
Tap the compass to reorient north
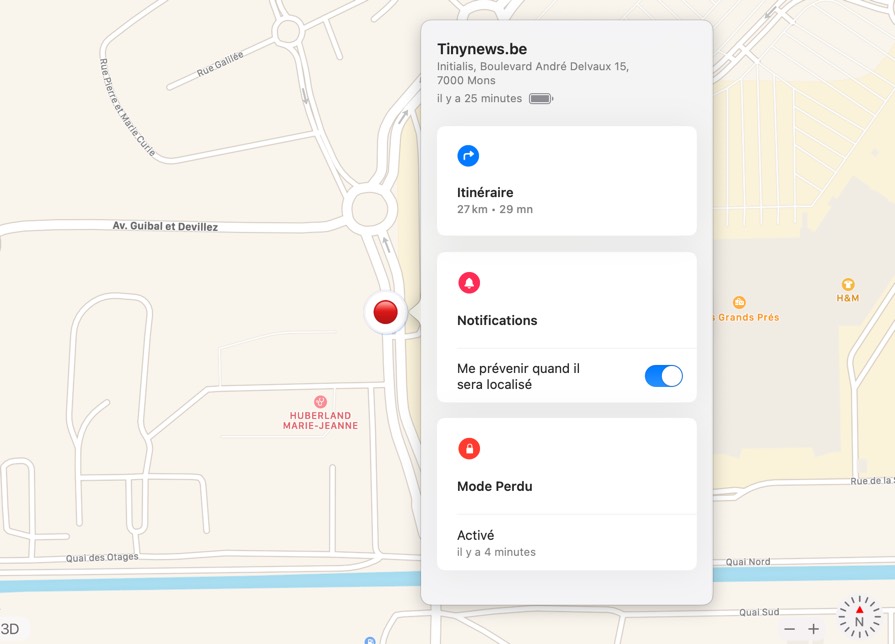pyautogui.click(x=858, y=616)
